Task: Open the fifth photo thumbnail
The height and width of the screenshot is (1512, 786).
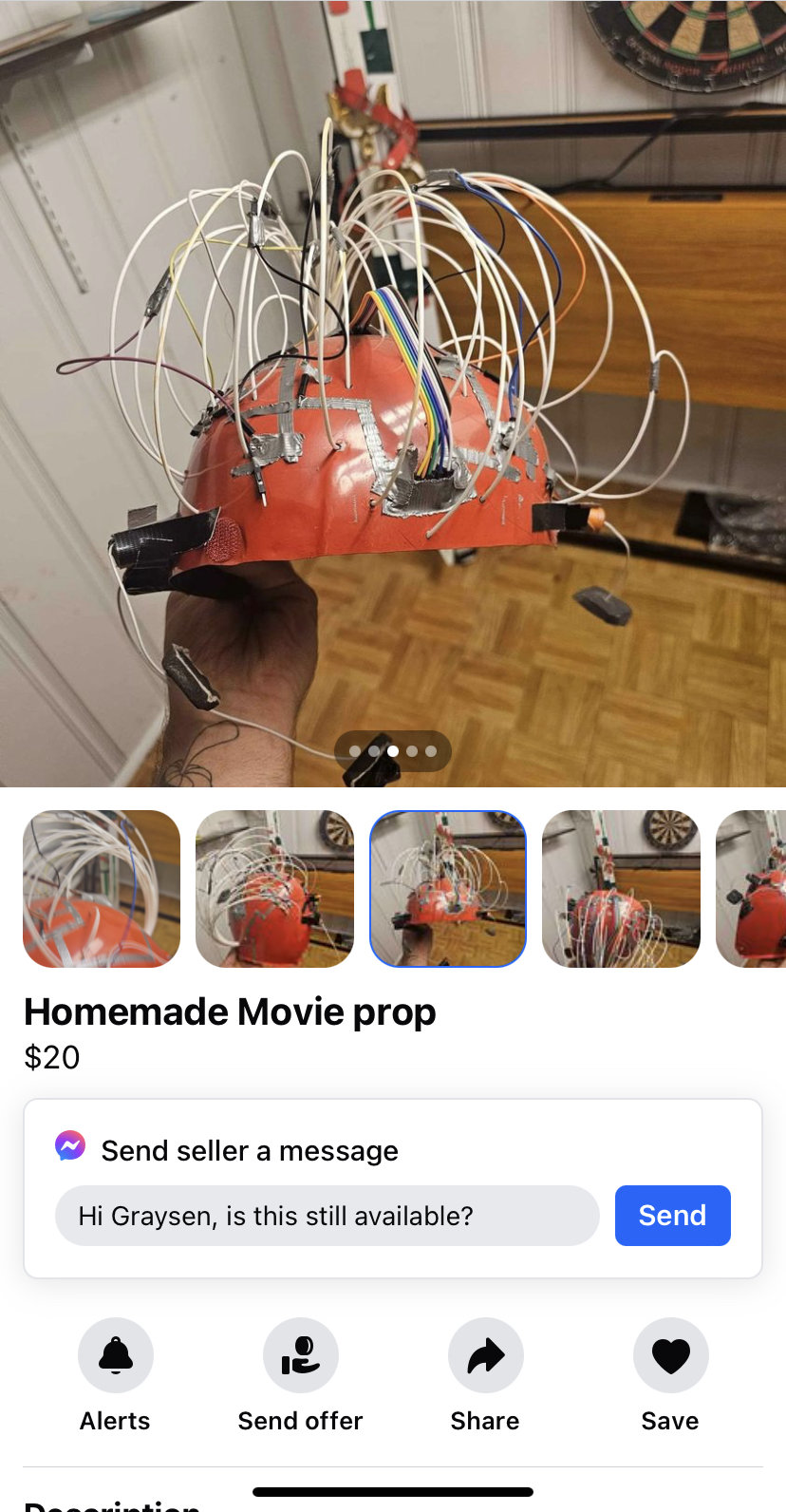Action: (754, 889)
